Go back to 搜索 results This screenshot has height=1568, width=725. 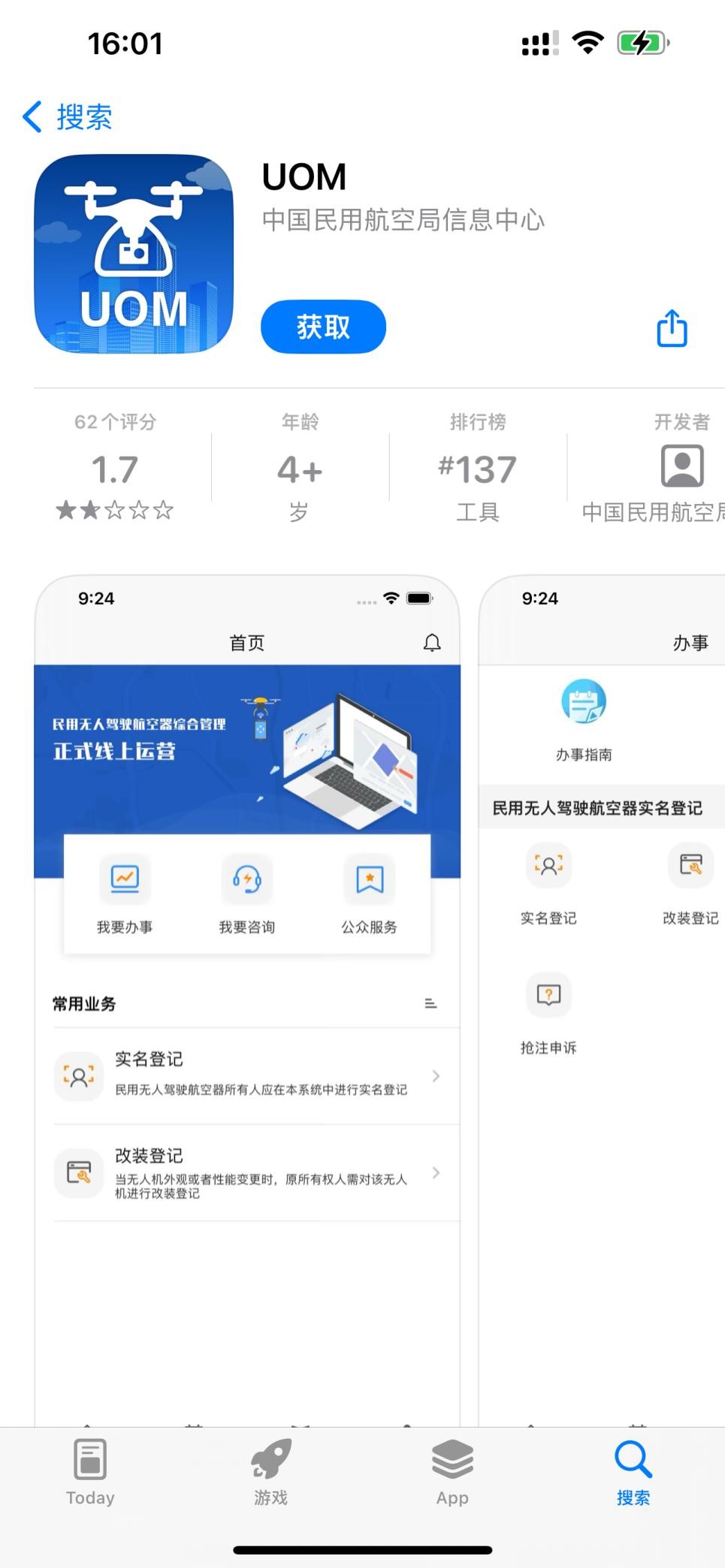(x=68, y=117)
